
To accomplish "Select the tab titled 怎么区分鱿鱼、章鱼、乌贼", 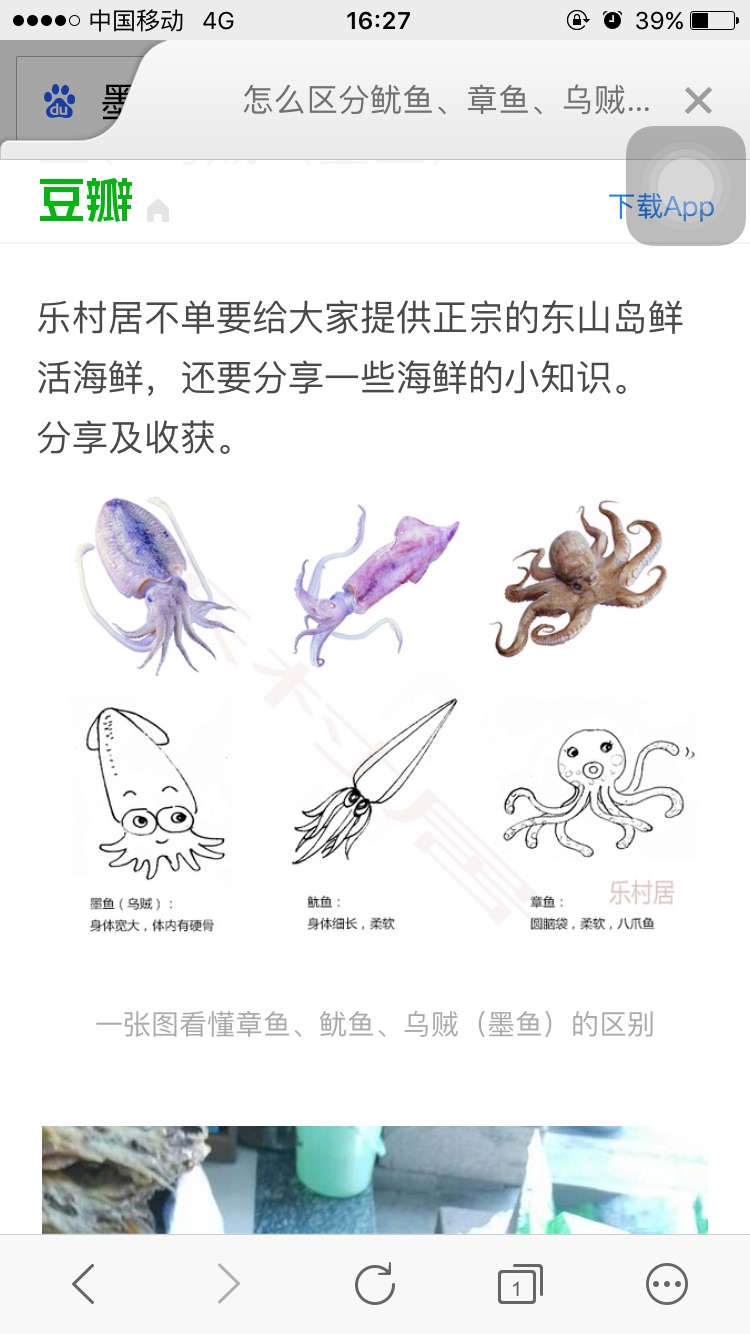I will (x=446, y=101).
